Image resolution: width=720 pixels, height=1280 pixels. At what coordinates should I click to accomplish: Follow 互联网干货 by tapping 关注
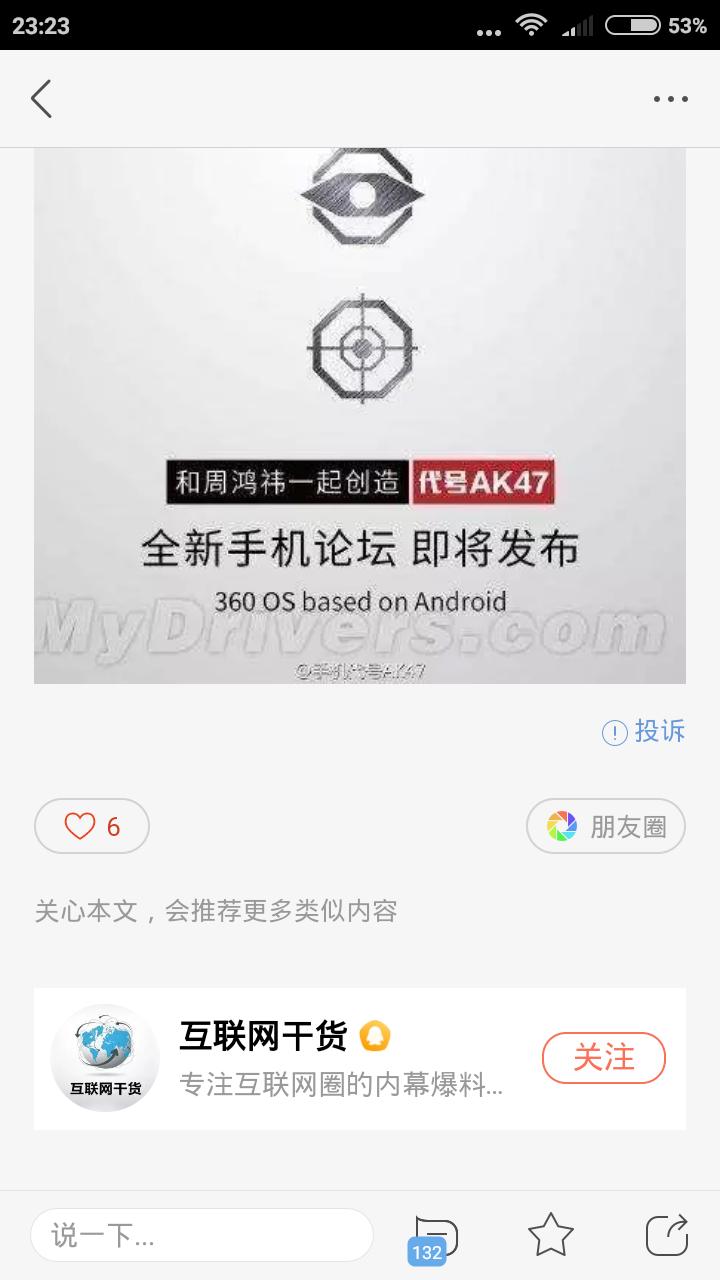(x=604, y=1057)
